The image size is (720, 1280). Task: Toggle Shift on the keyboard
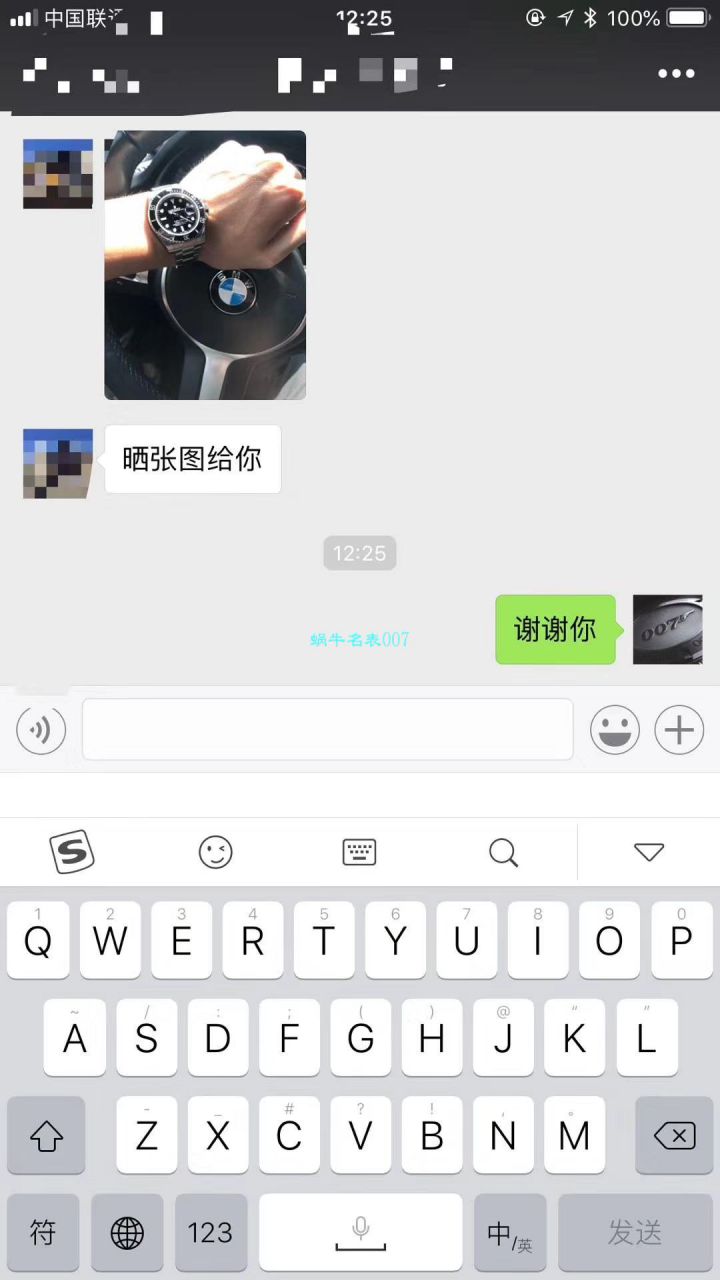pos(46,1135)
